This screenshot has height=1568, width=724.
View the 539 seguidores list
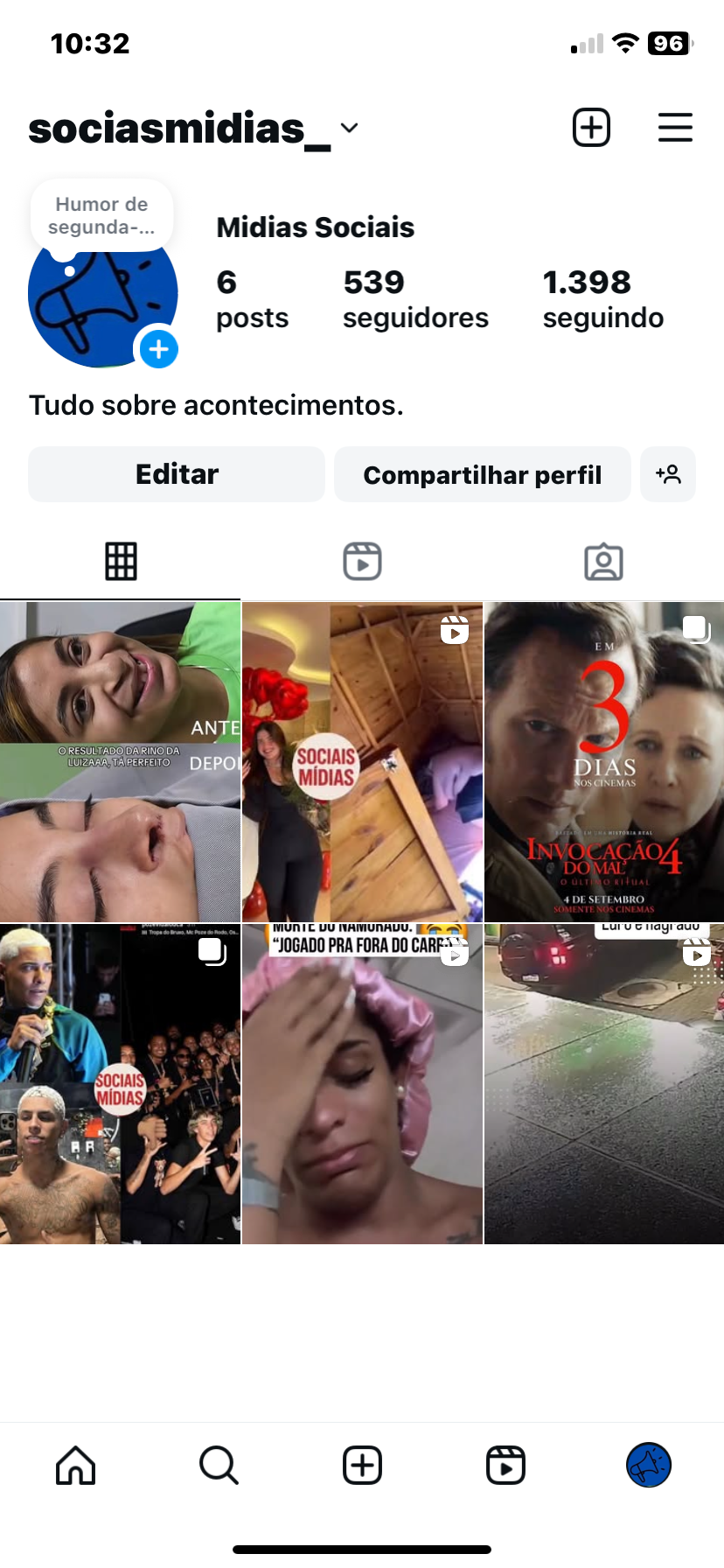(415, 299)
